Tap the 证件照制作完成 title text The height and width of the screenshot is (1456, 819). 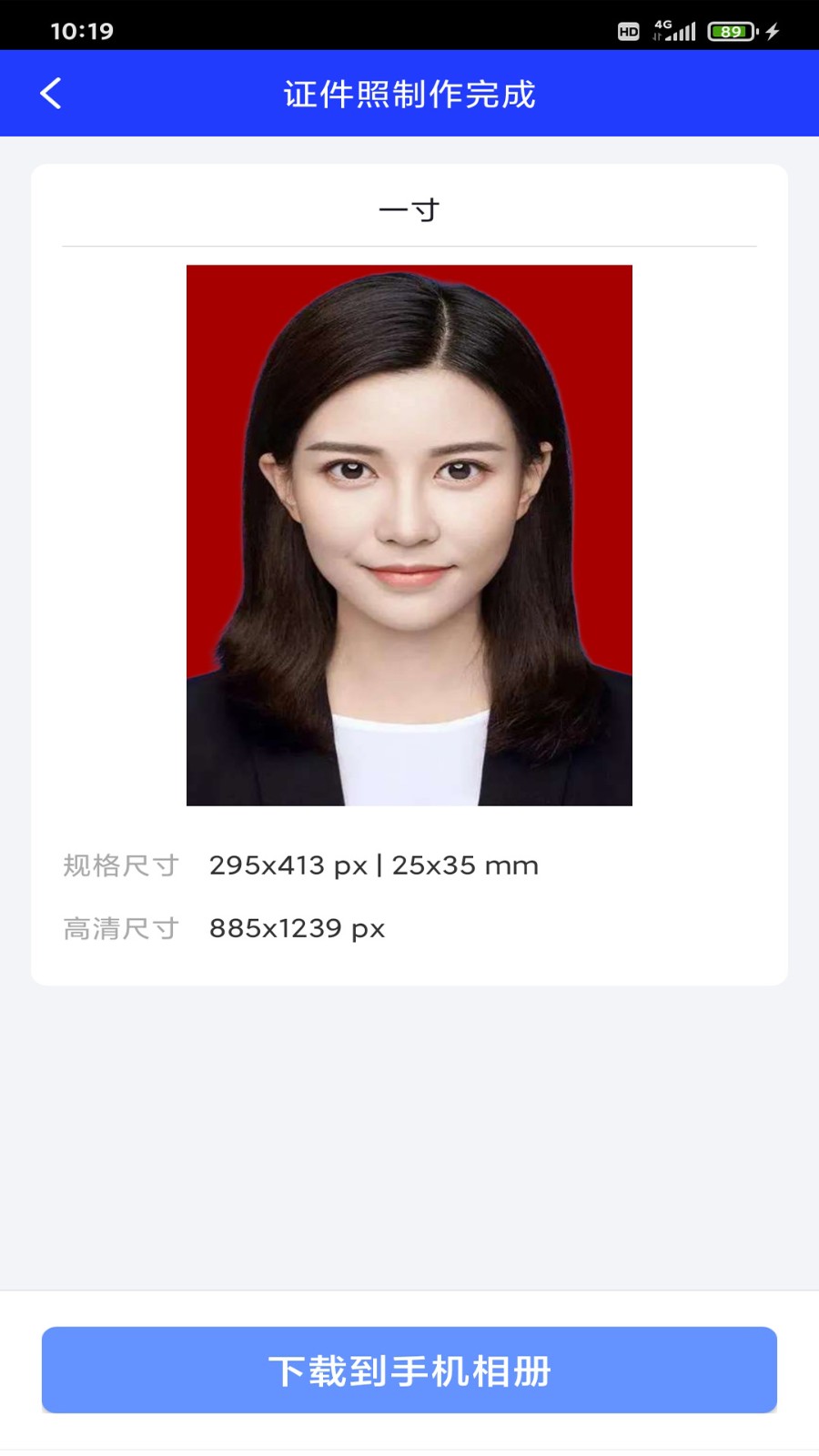(x=409, y=92)
